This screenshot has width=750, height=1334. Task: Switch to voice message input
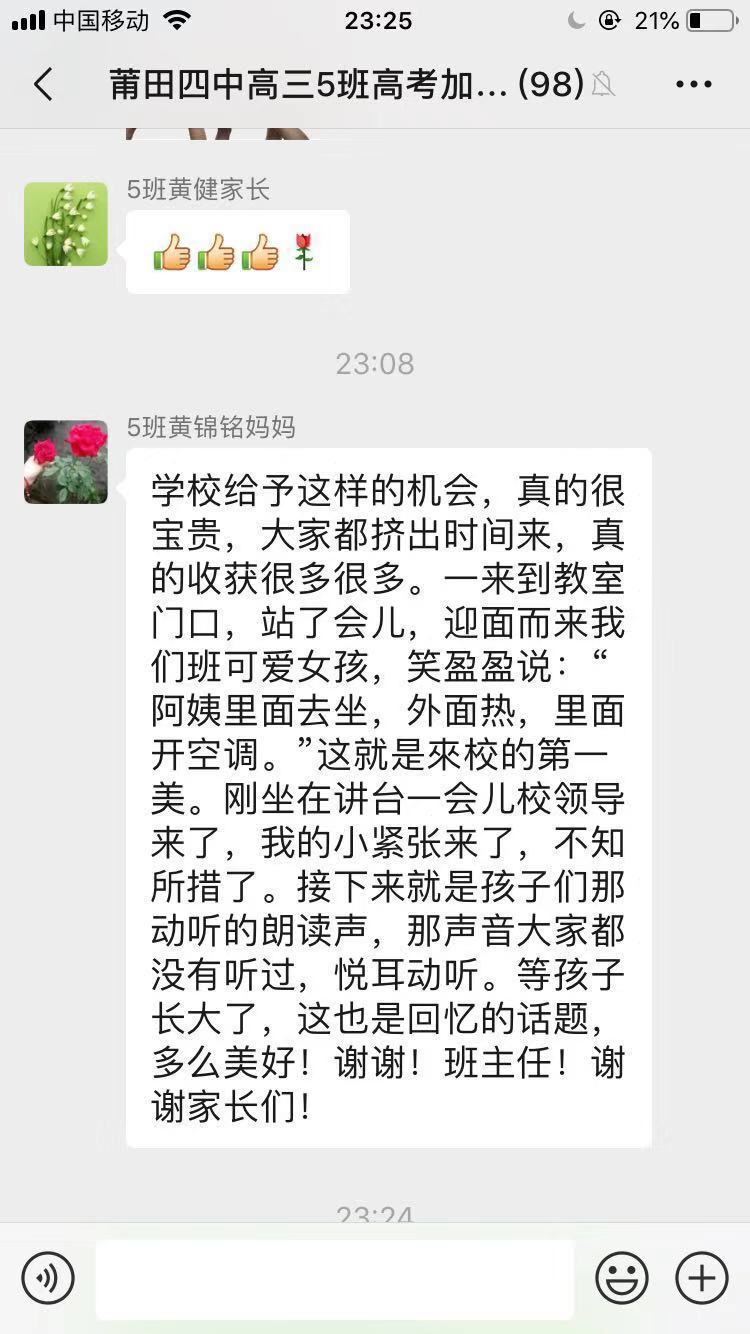48,1277
